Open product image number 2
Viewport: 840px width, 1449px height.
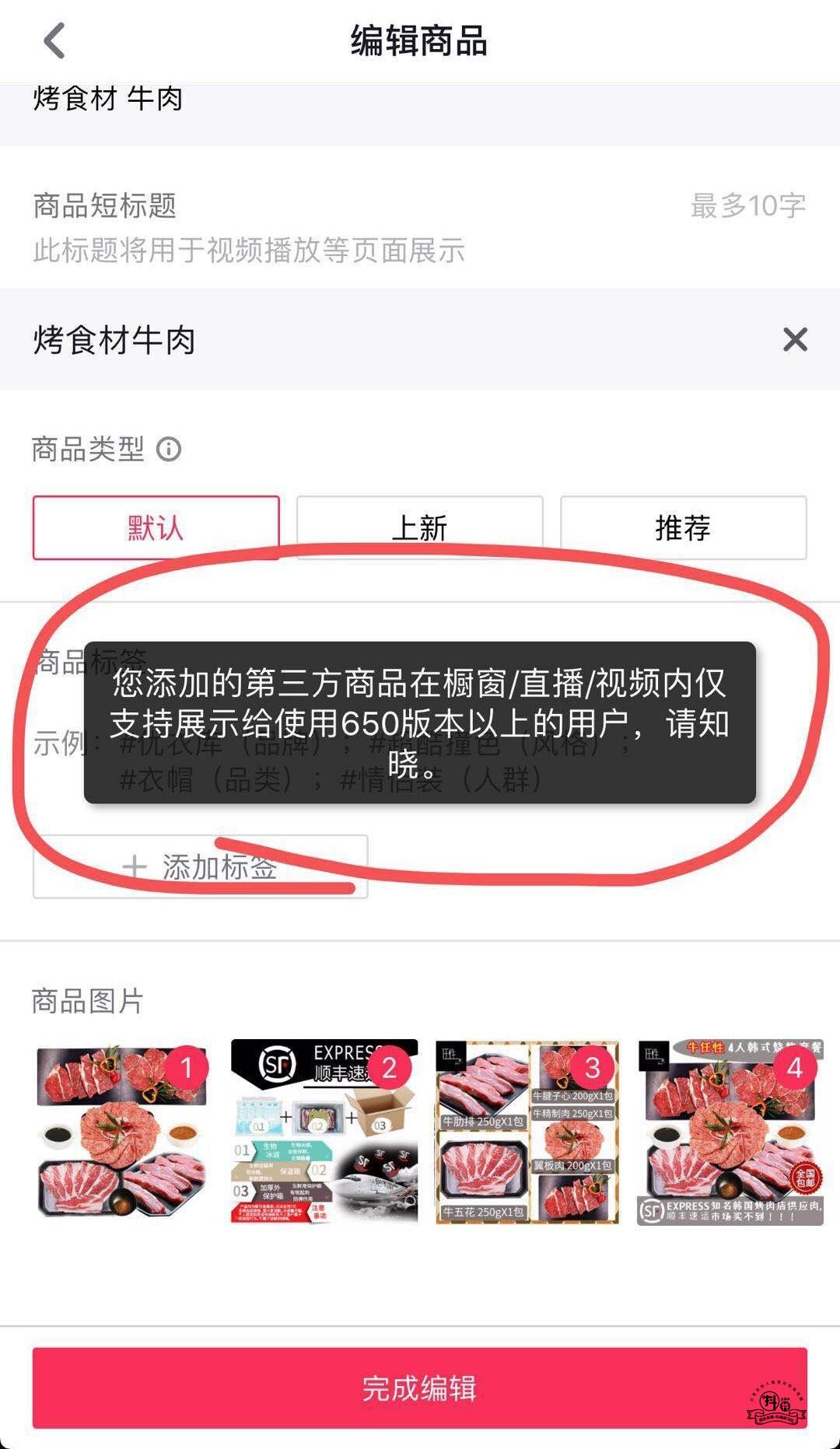(x=324, y=1132)
